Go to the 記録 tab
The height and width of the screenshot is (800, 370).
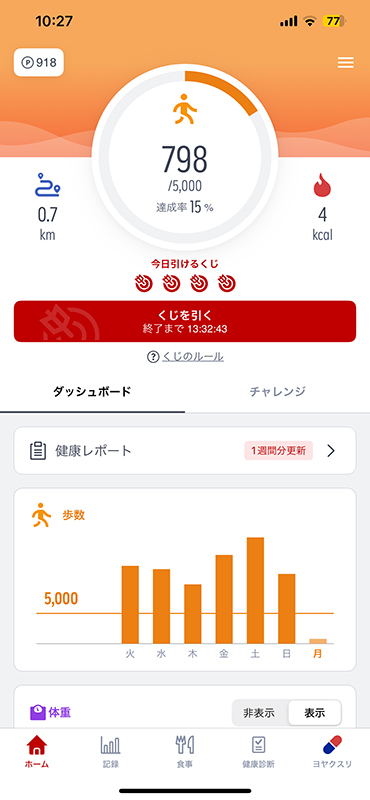110,753
